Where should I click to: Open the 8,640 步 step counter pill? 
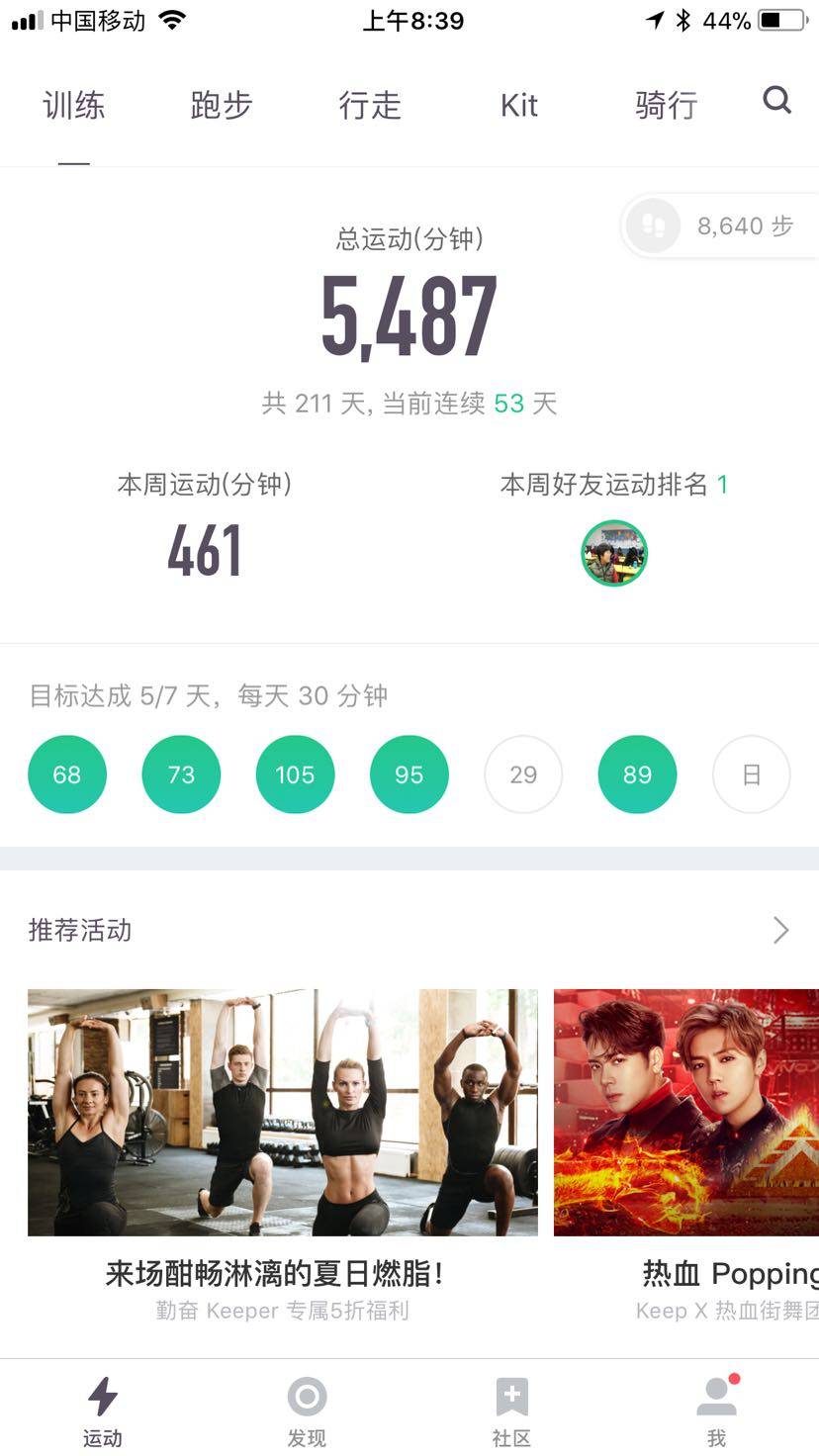click(722, 227)
